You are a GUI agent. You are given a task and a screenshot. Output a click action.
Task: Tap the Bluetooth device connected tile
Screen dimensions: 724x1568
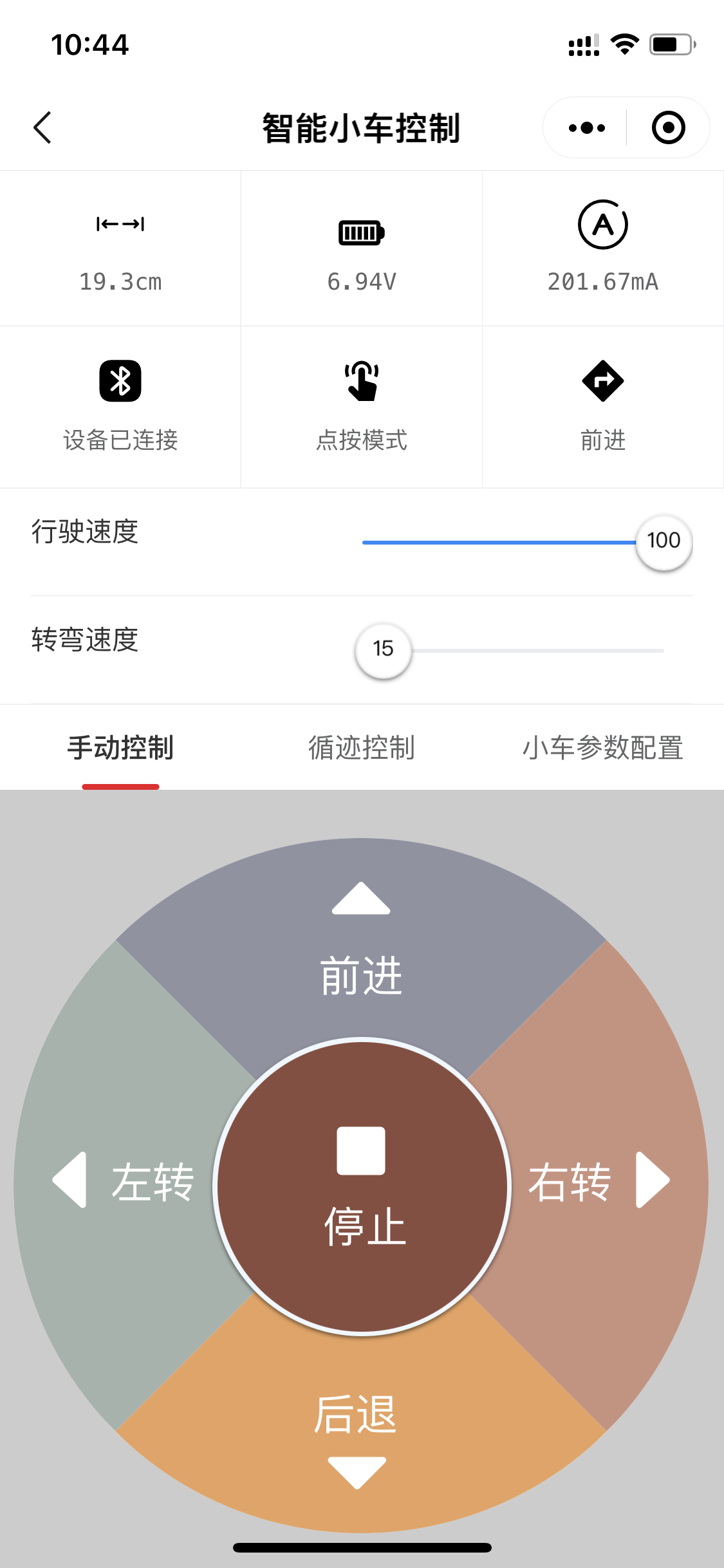pyautogui.click(x=120, y=407)
